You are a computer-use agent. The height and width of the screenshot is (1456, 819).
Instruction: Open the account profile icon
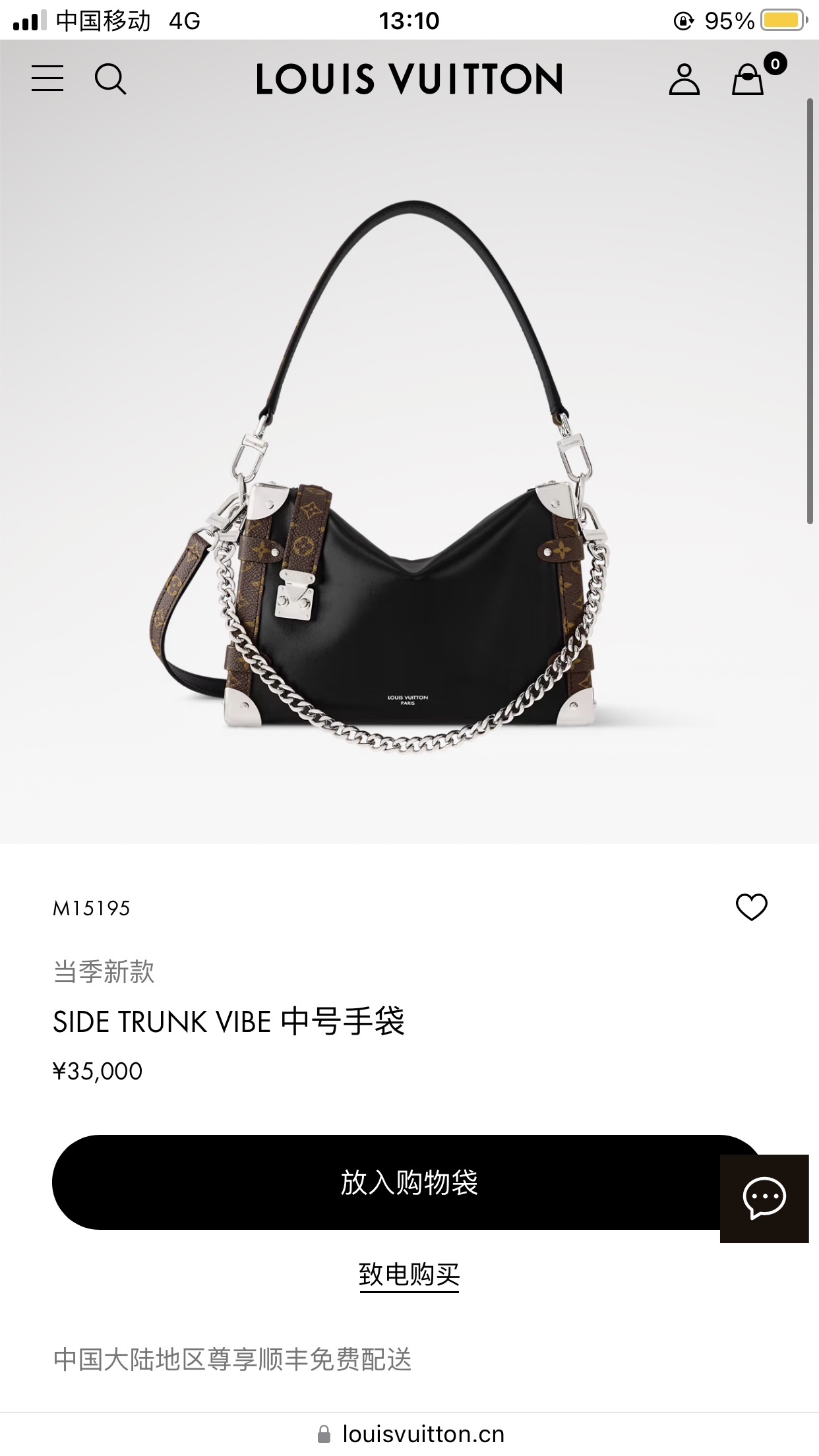tap(684, 79)
